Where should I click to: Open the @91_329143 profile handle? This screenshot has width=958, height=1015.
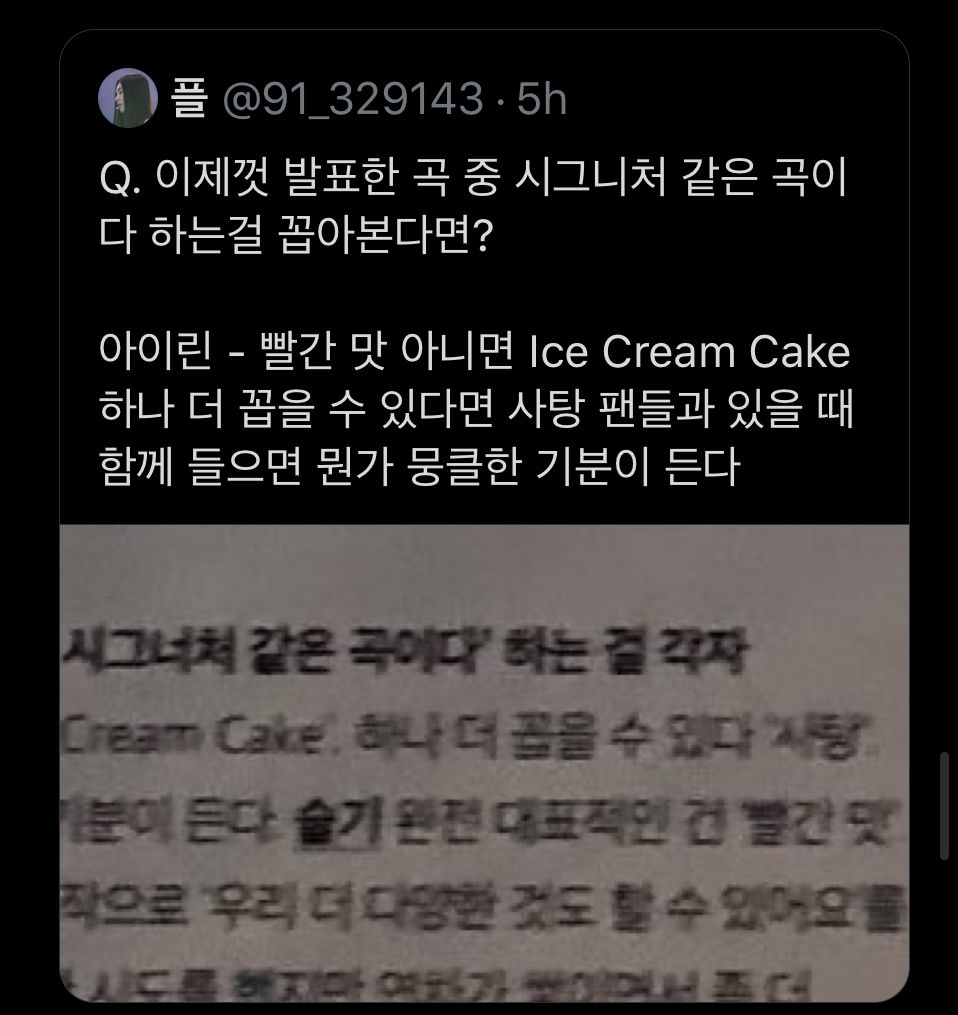pos(350,100)
